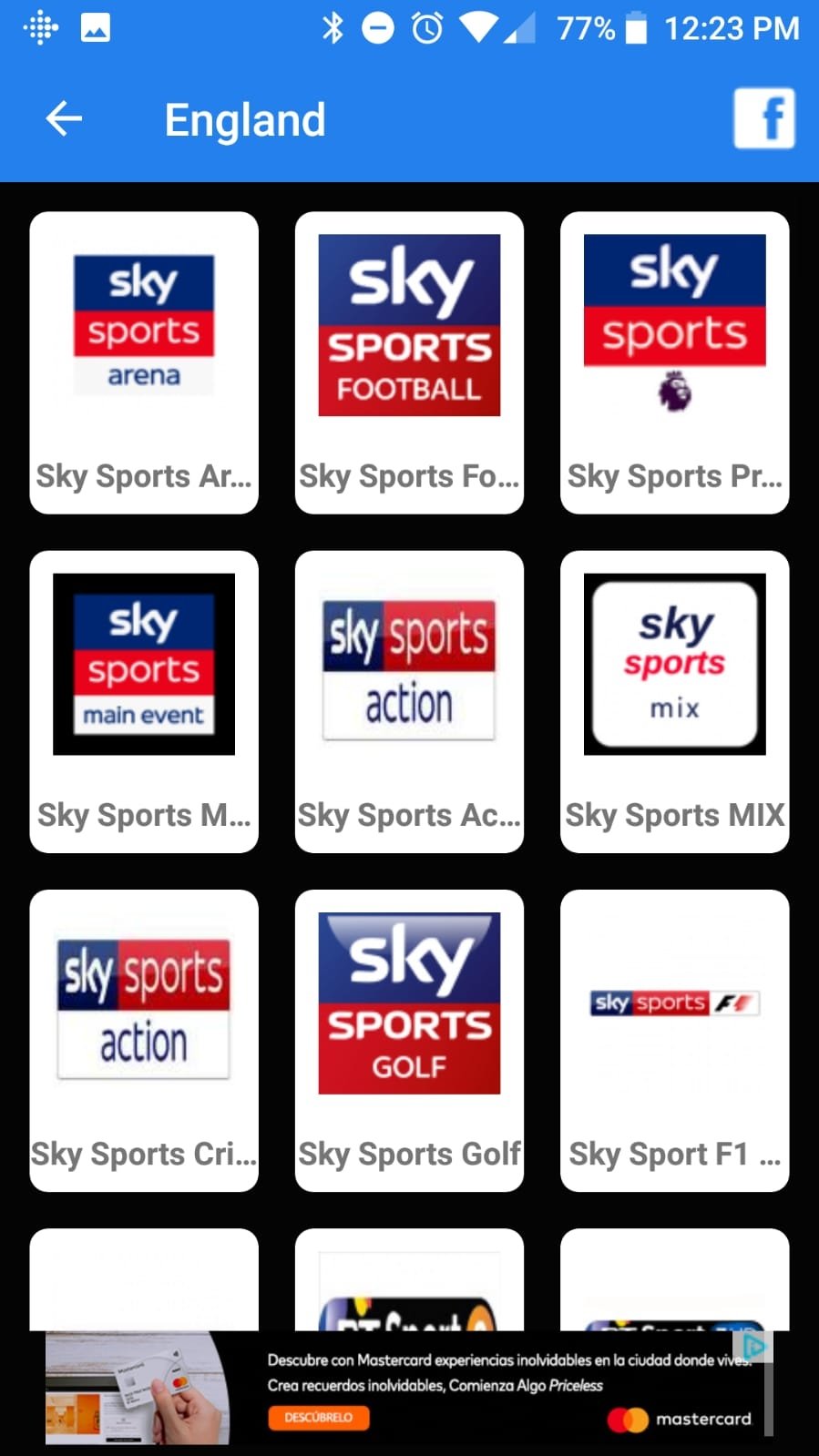The image size is (819, 1456).
Task: Open the Sky Sports Arena channel
Action: click(x=144, y=363)
